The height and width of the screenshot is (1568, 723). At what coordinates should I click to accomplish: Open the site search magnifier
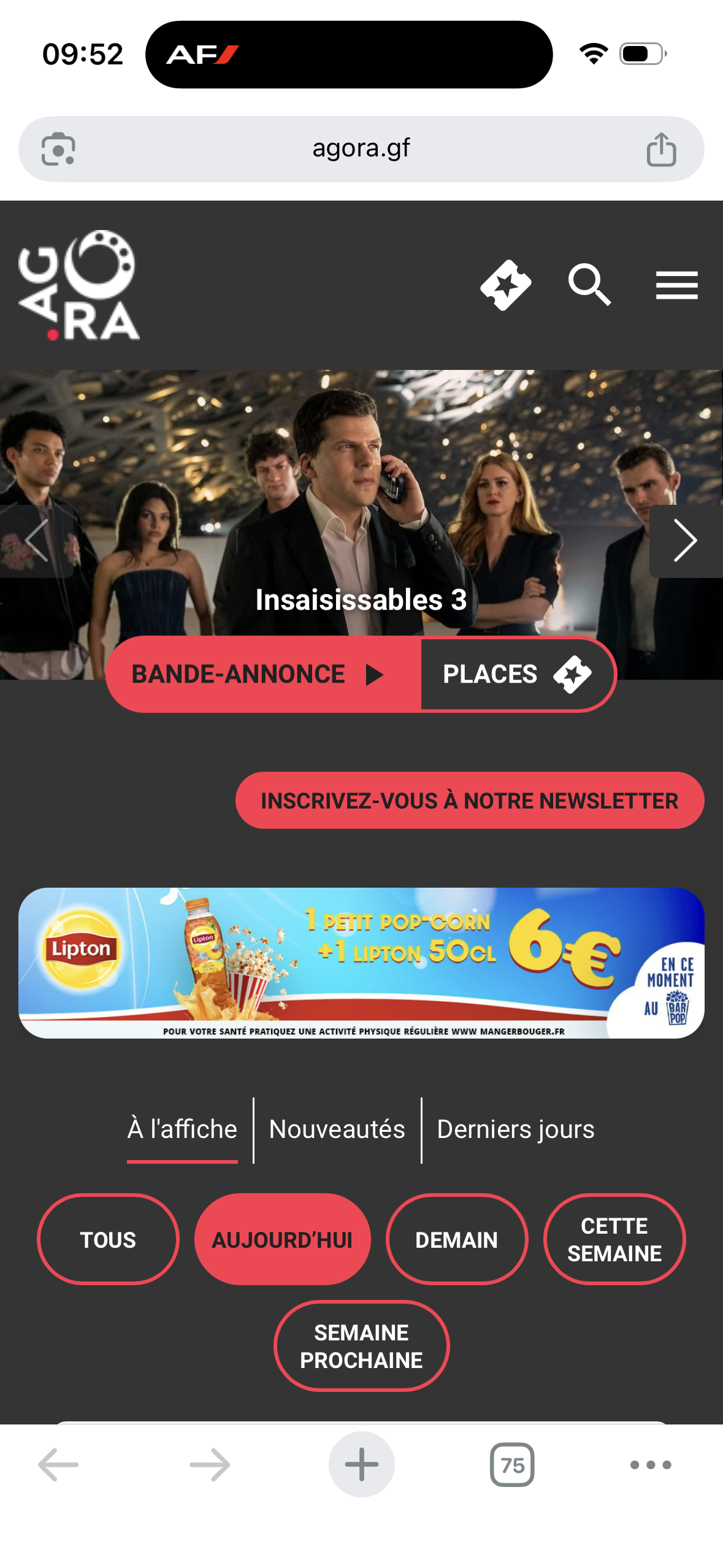pos(589,285)
